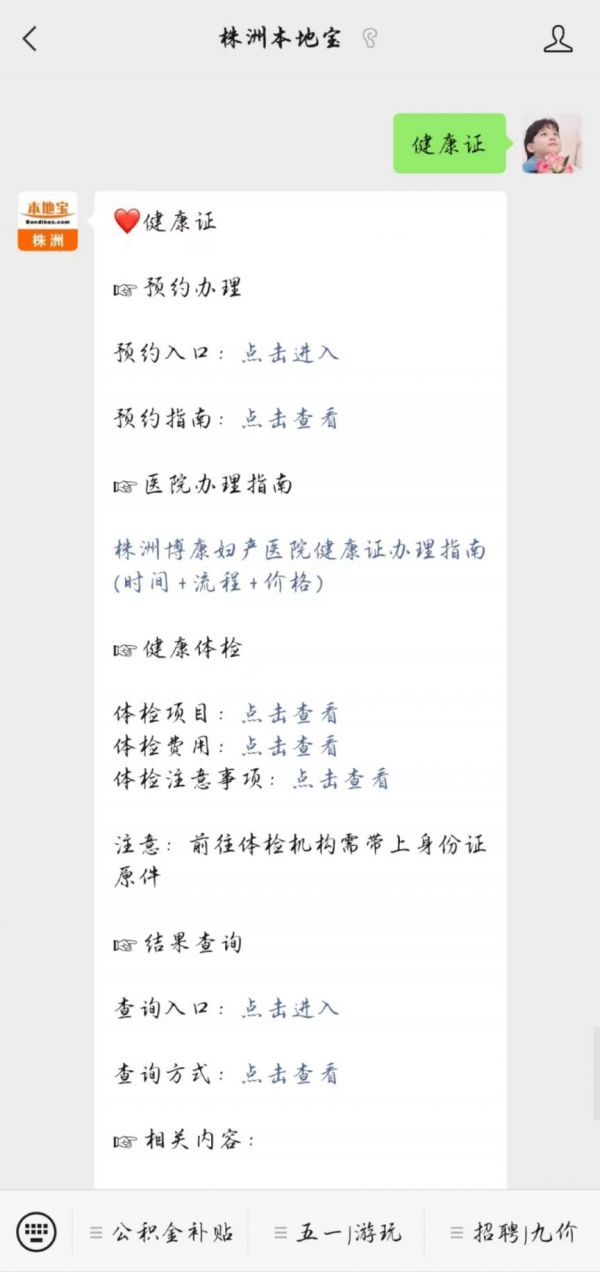
Task: Open 点击查看 next to 体检注意事项
Action: (340, 780)
